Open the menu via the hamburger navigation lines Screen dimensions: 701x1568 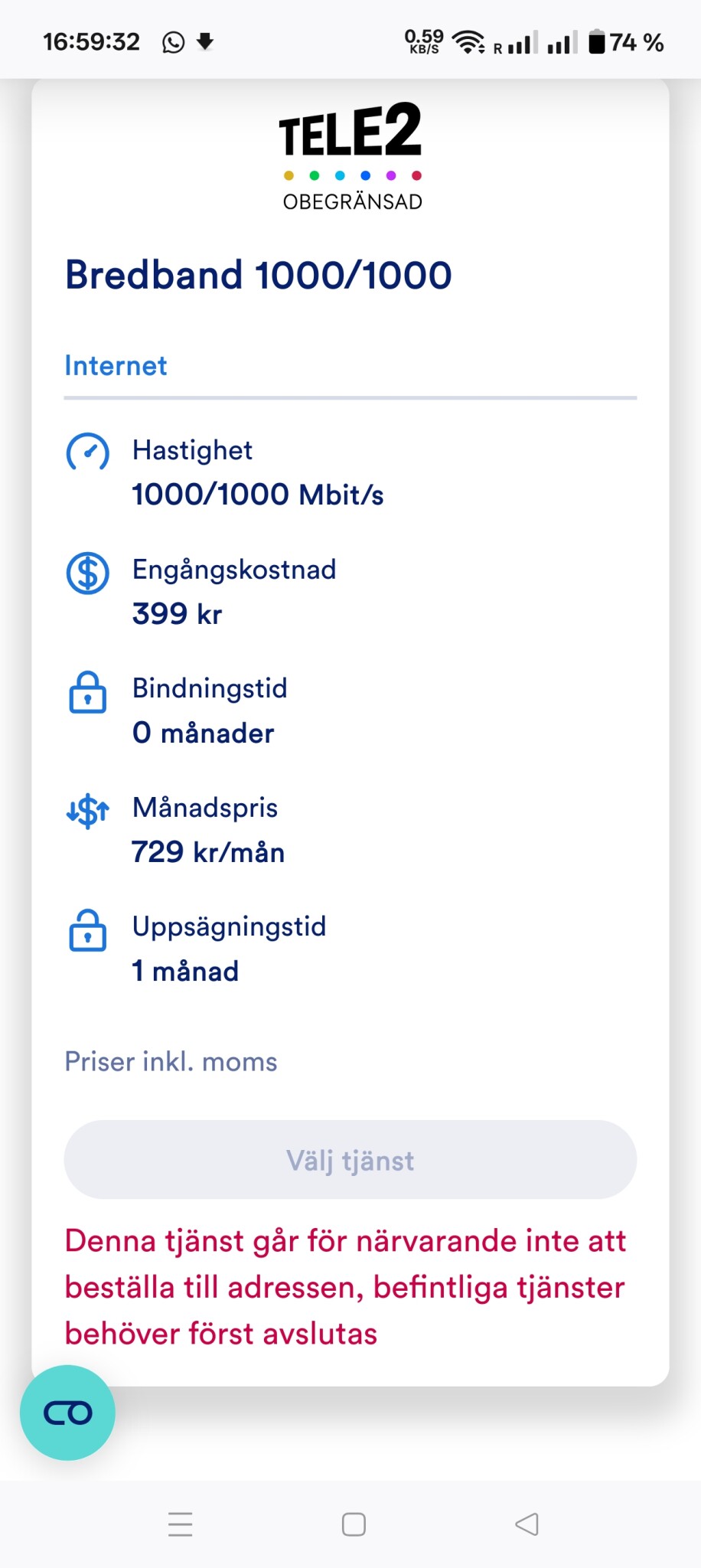coord(180,1524)
